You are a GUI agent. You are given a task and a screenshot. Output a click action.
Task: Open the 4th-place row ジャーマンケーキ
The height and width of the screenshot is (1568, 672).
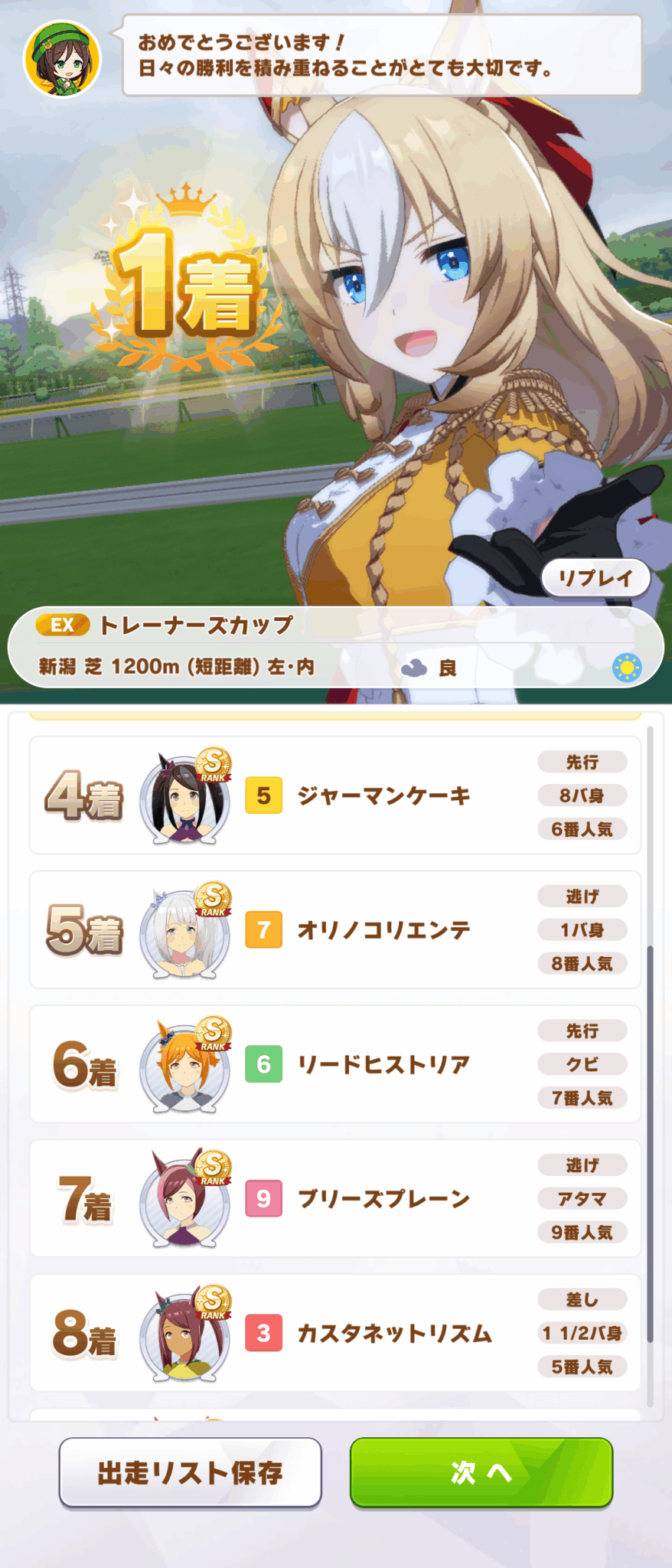[335, 795]
